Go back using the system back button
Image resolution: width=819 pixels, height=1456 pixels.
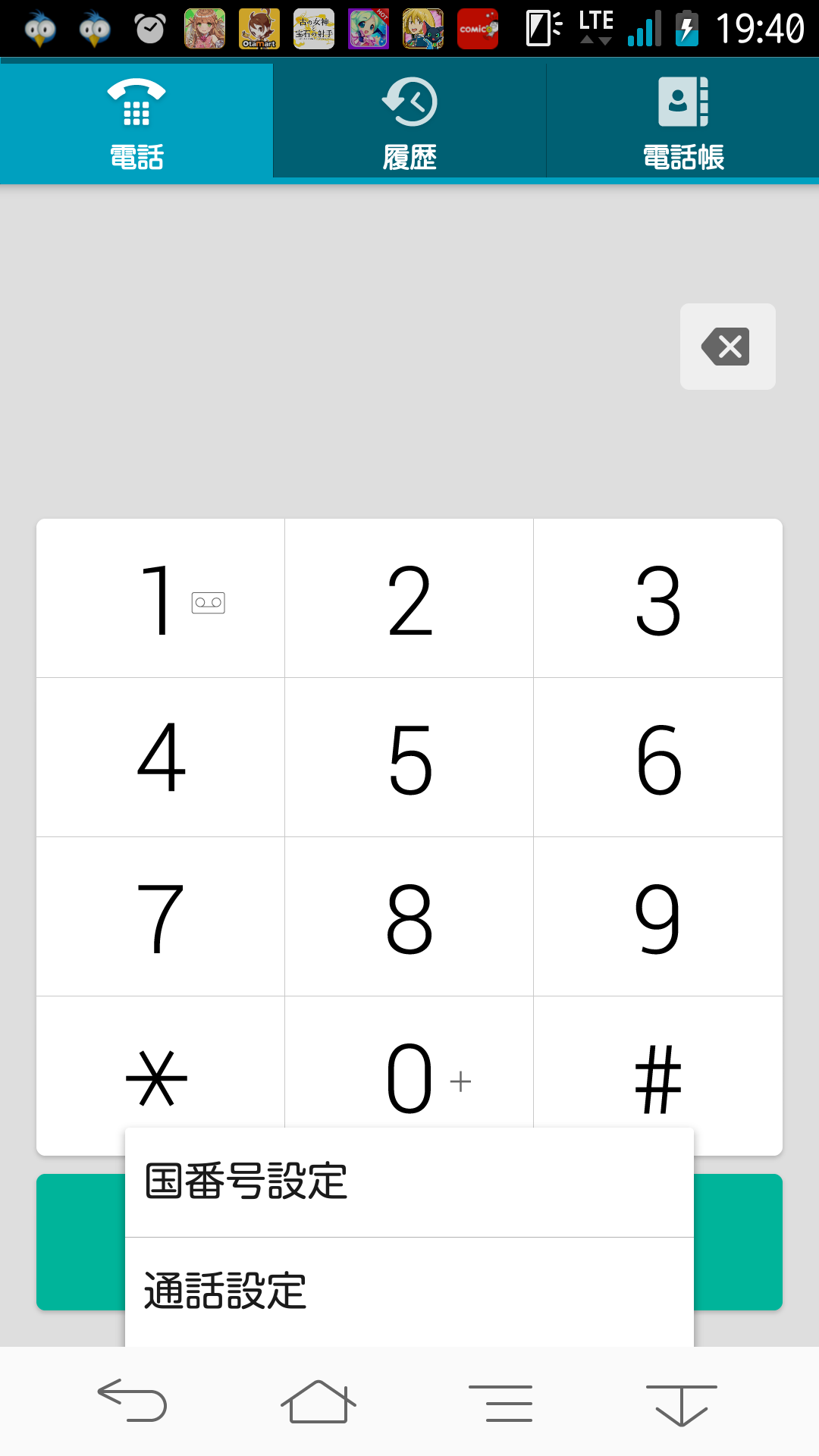tap(132, 1401)
